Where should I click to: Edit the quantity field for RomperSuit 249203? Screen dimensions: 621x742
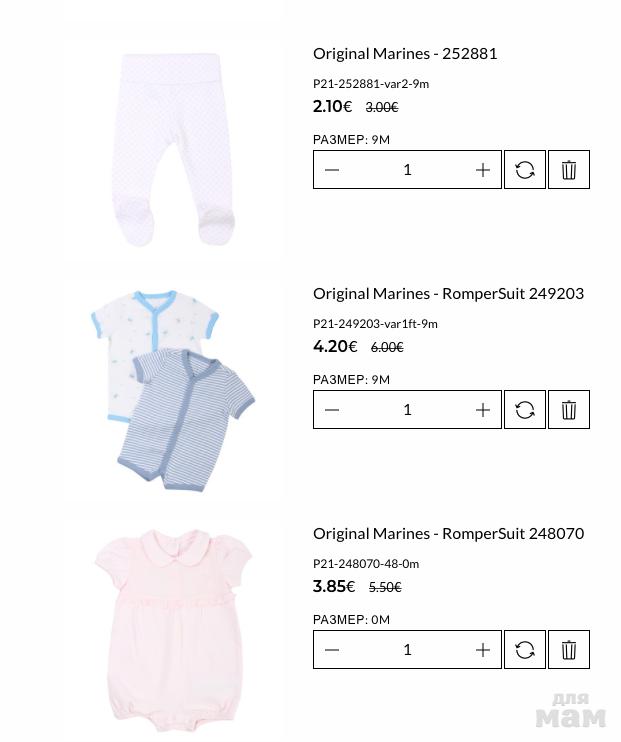[x=407, y=410]
